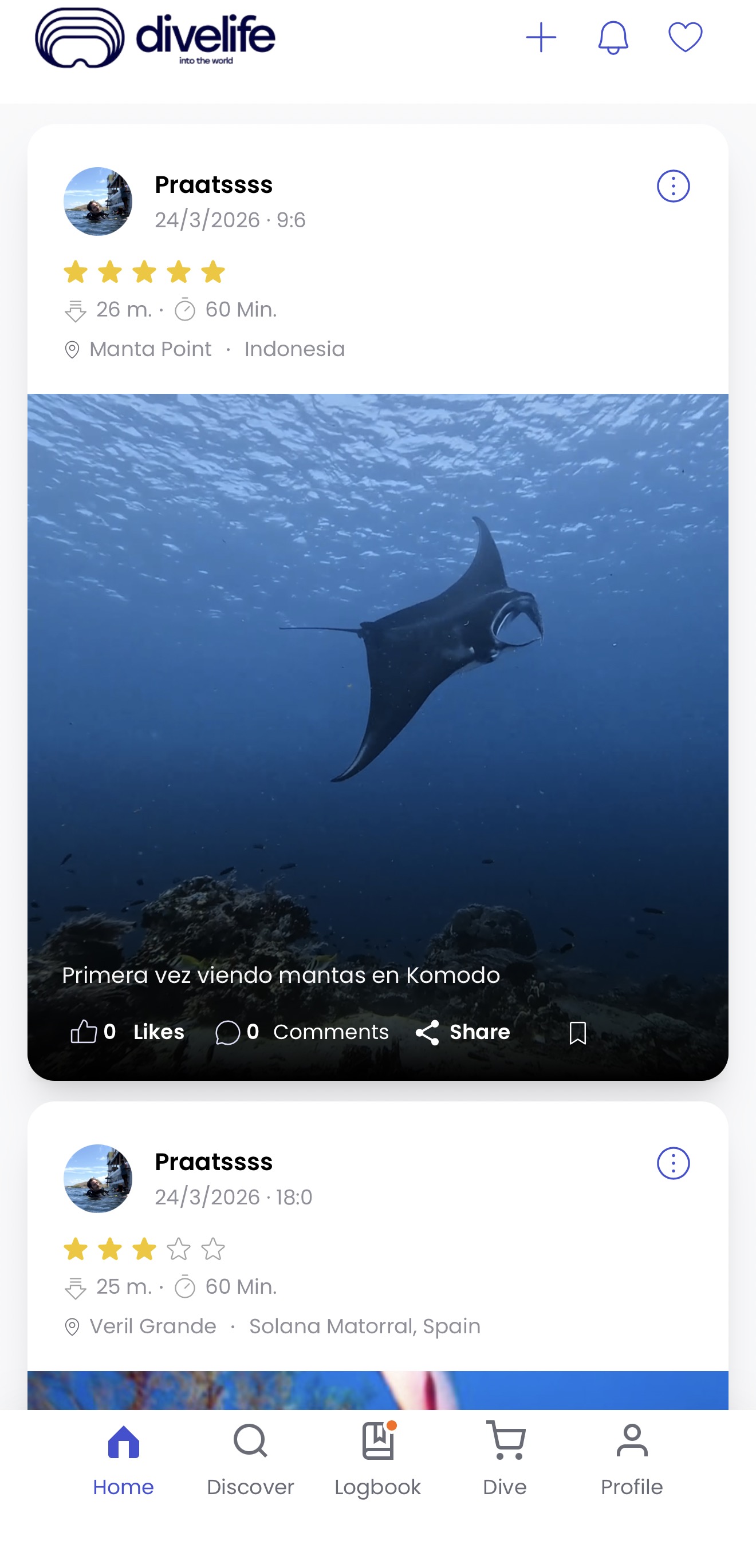Switch to the Discover tab
This screenshot has height=1568, width=756.
(x=250, y=1460)
